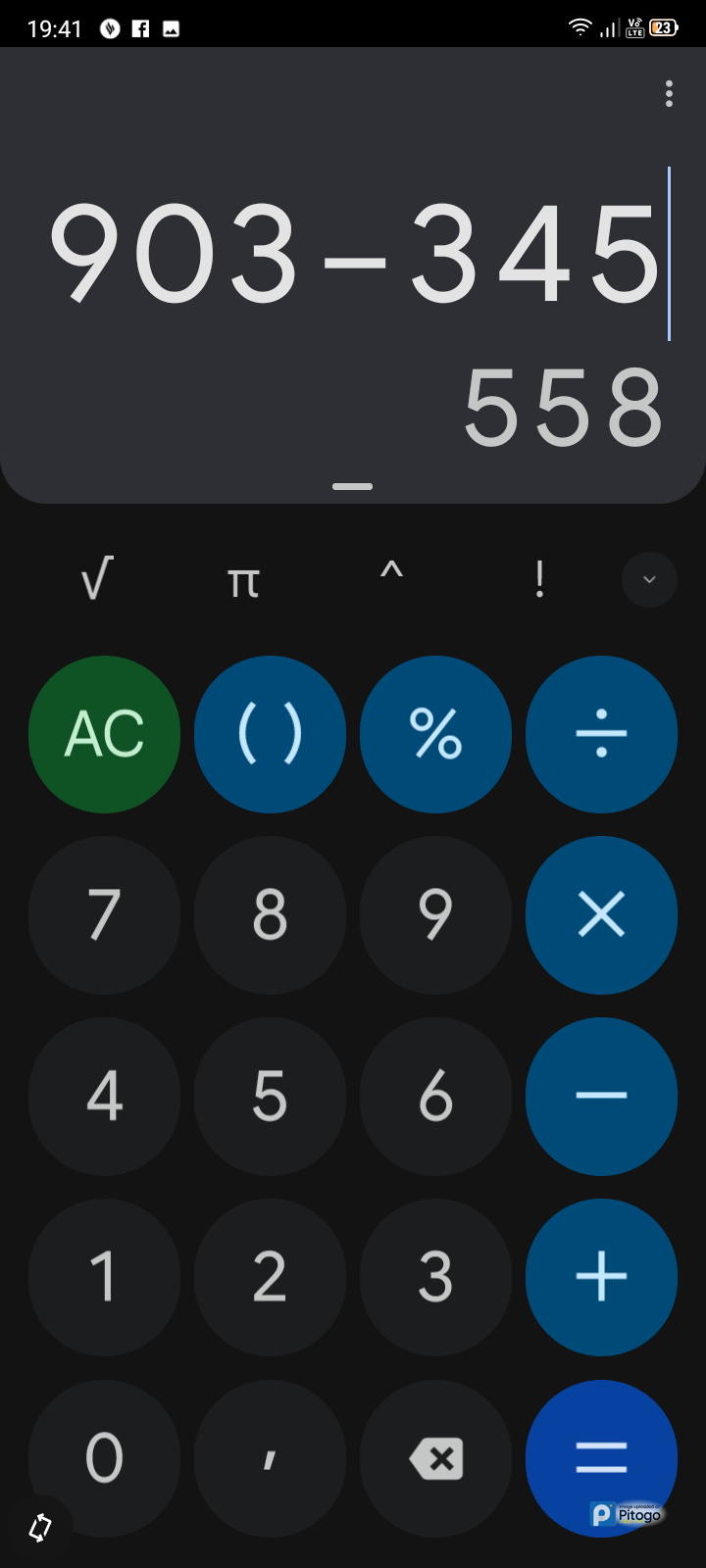The image size is (706, 1568).
Task: Enter the digit 5
Action: (270, 1096)
